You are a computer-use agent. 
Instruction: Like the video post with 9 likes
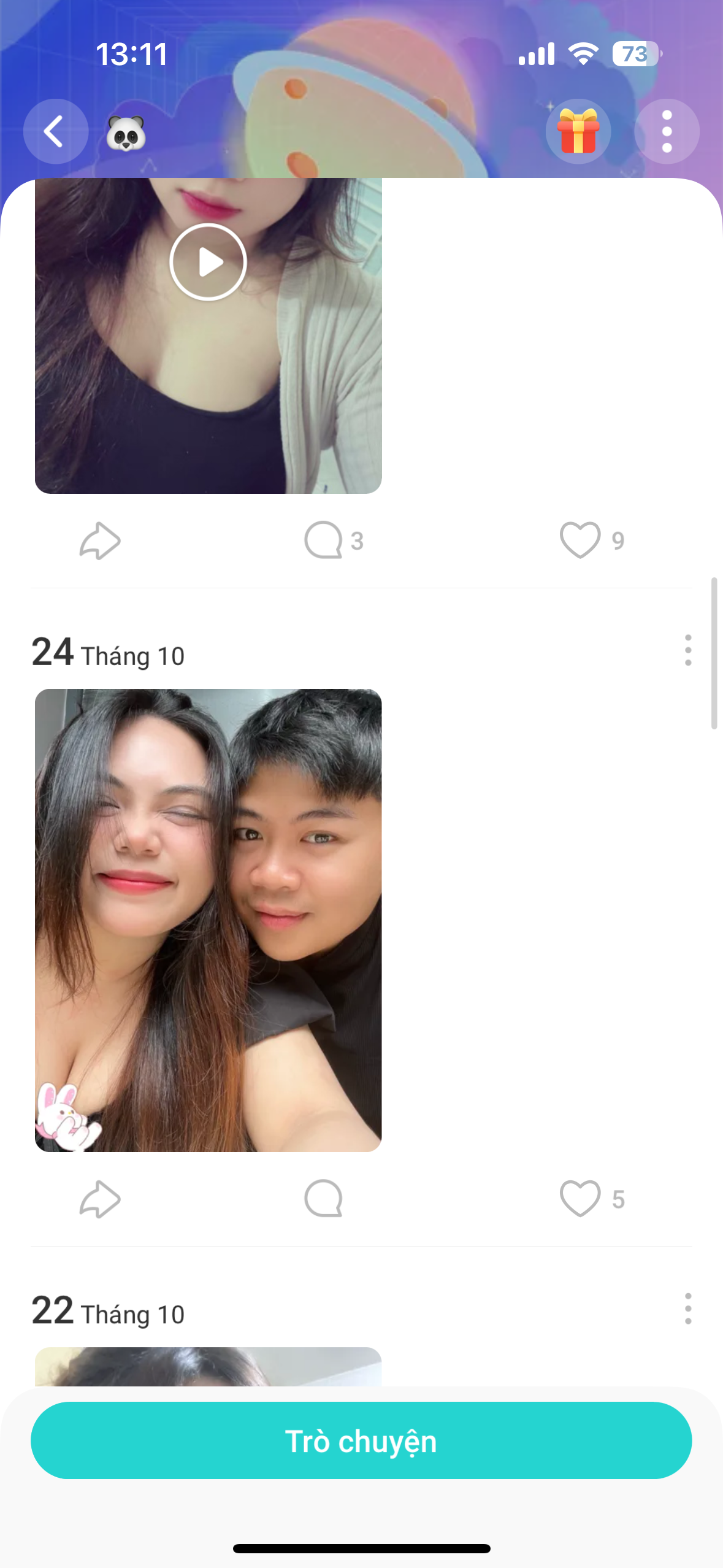(x=580, y=540)
